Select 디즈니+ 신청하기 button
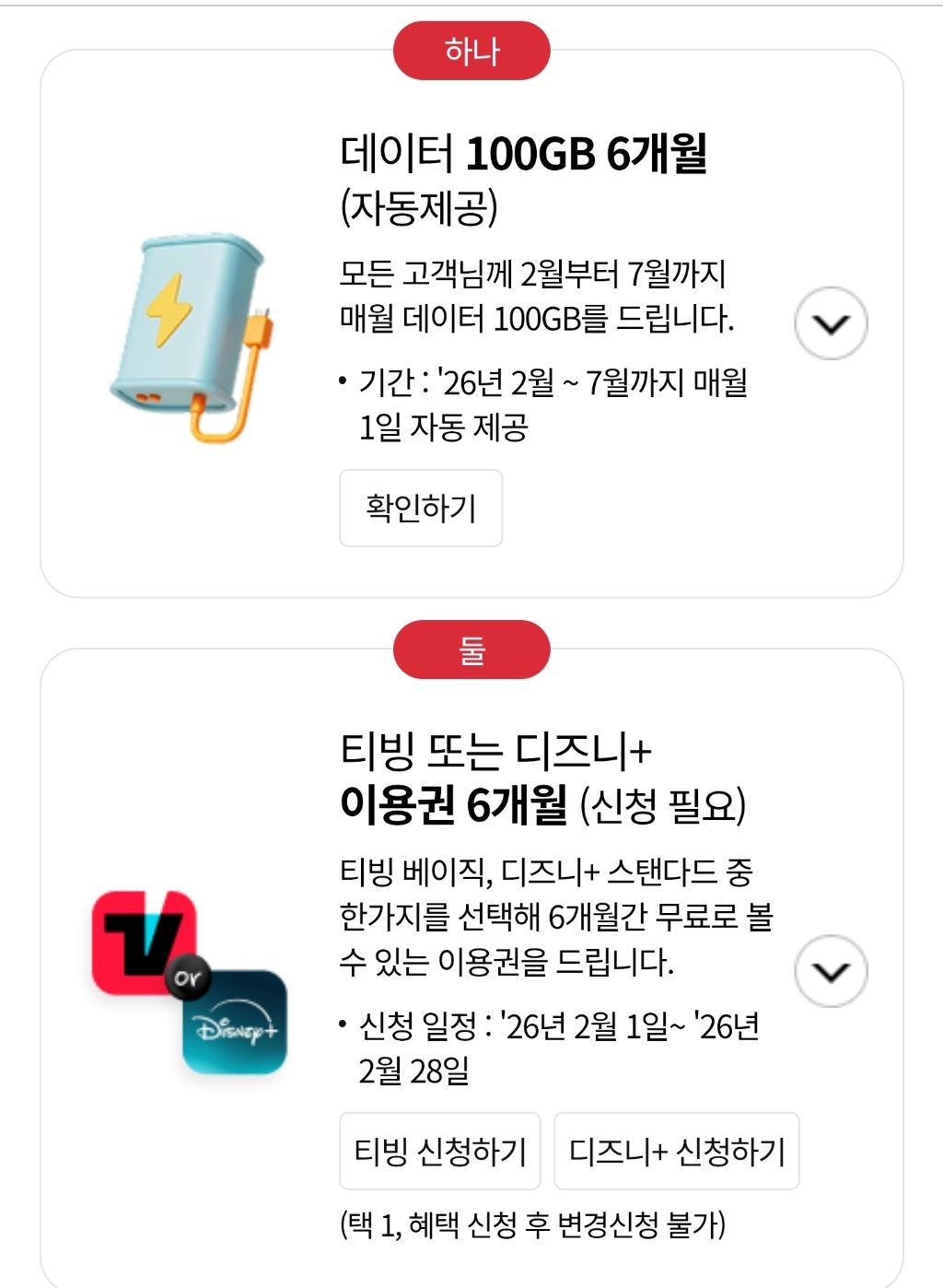This screenshot has width=943, height=1288. coord(676,1151)
